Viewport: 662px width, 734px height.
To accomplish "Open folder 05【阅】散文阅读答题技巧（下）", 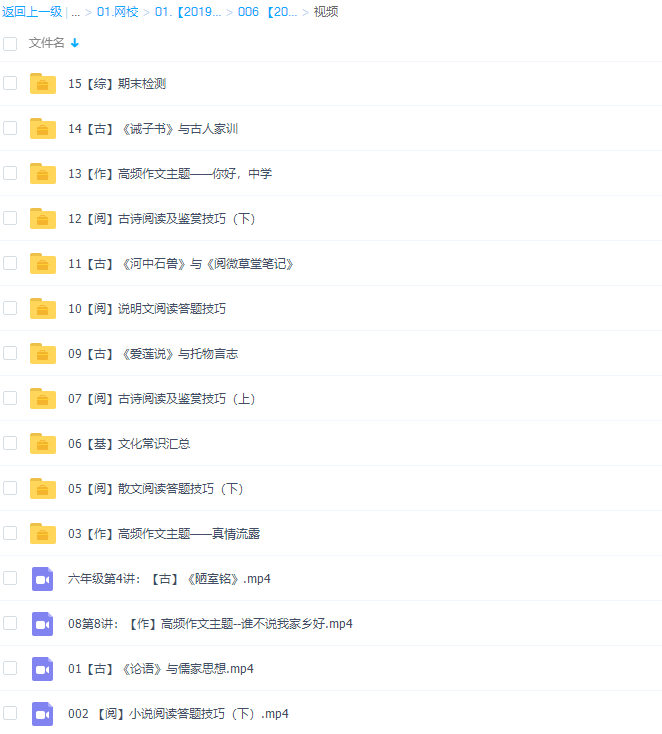I will (155, 489).
